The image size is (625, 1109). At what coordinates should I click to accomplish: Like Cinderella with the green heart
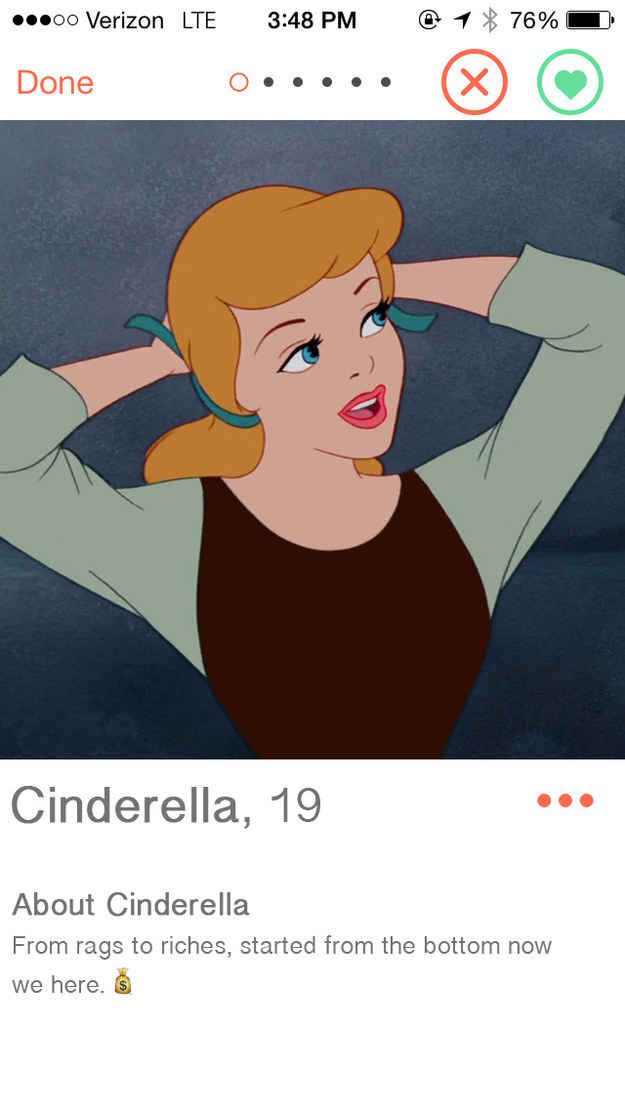[x=570, y=83]
